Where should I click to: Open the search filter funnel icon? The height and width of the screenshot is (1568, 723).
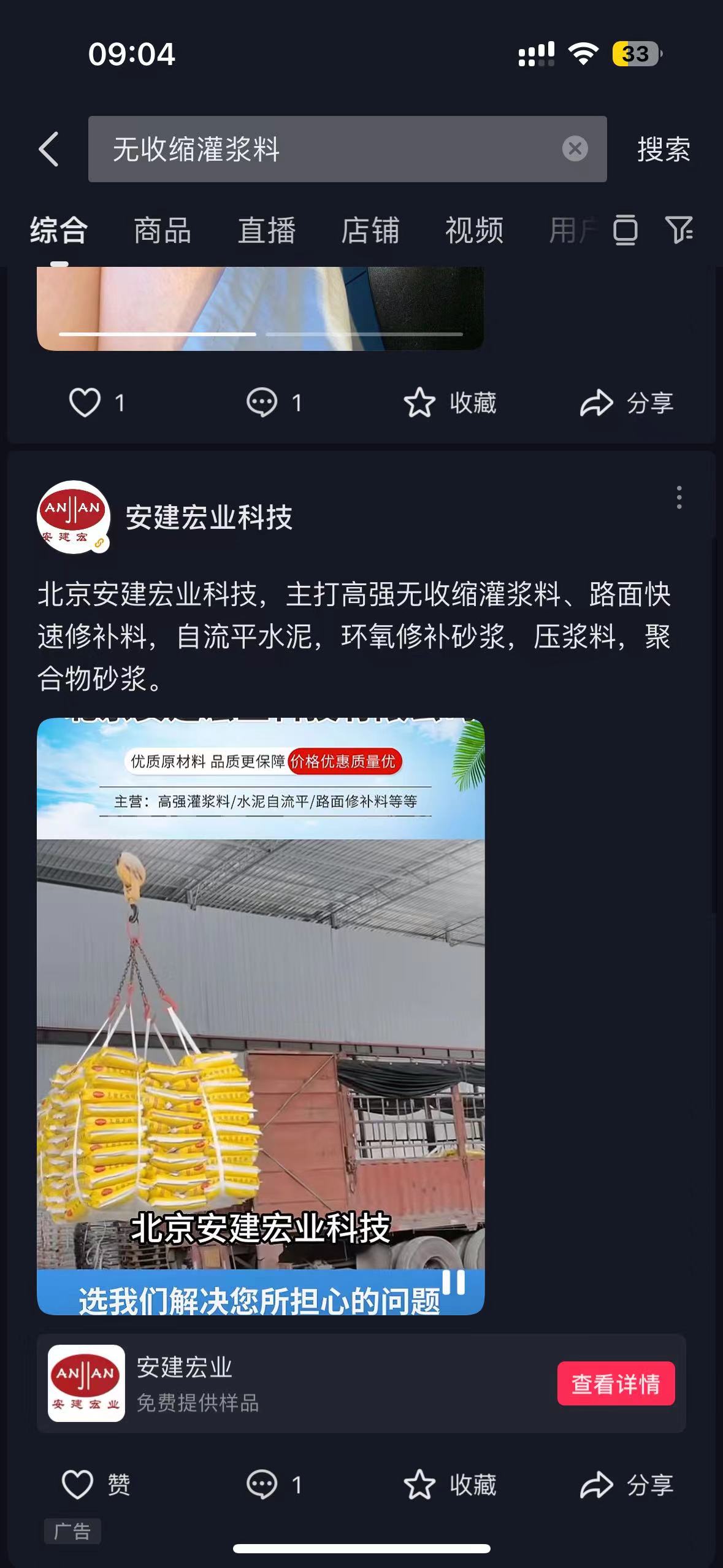coord(679,230)
